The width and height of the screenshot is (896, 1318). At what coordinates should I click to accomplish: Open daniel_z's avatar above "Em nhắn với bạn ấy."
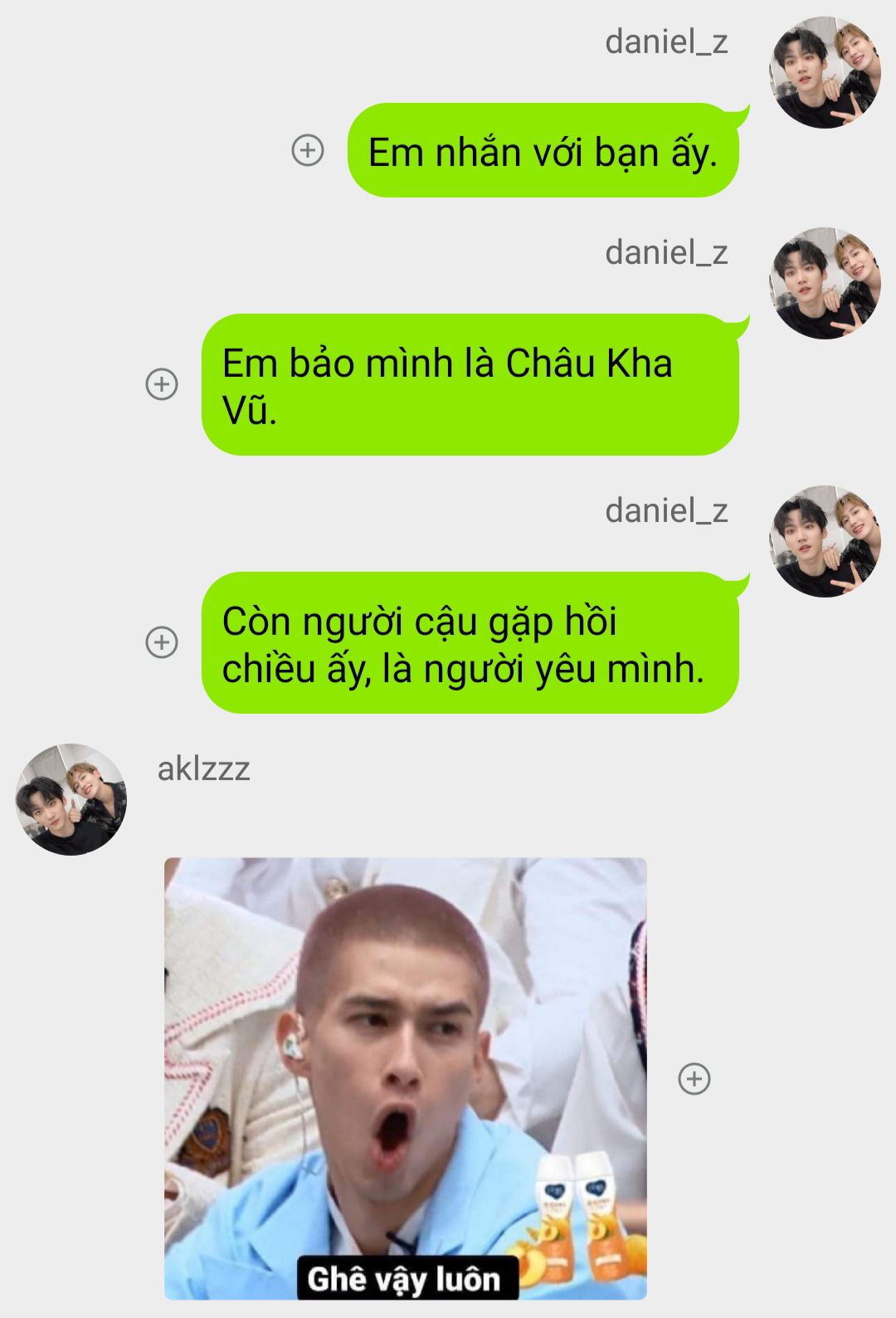pyautogui.click(x=825, y=72)
